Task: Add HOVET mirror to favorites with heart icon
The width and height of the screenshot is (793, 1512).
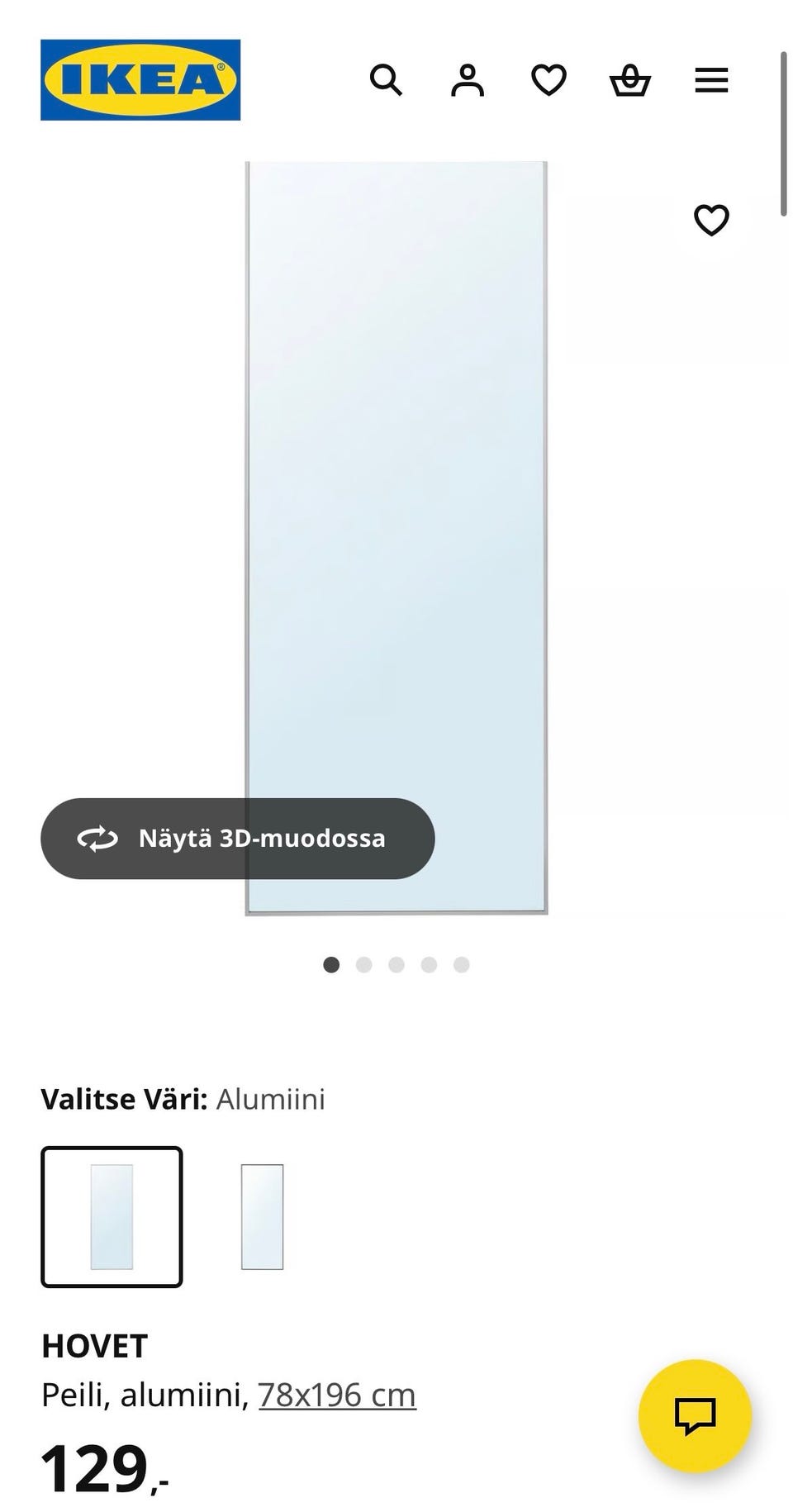Action: click(711, 220)
